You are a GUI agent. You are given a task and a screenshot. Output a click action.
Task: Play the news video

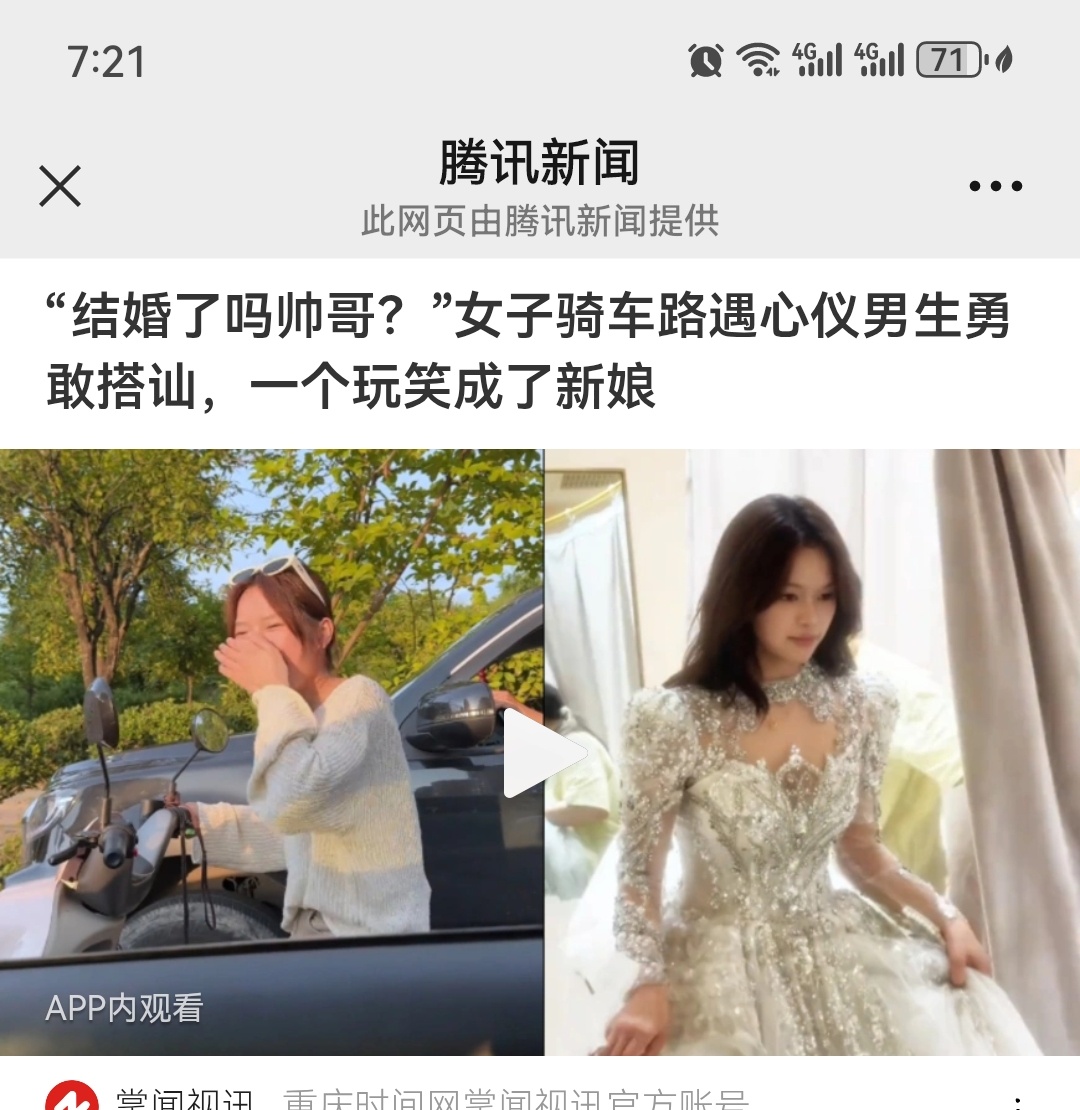point(540,752)
